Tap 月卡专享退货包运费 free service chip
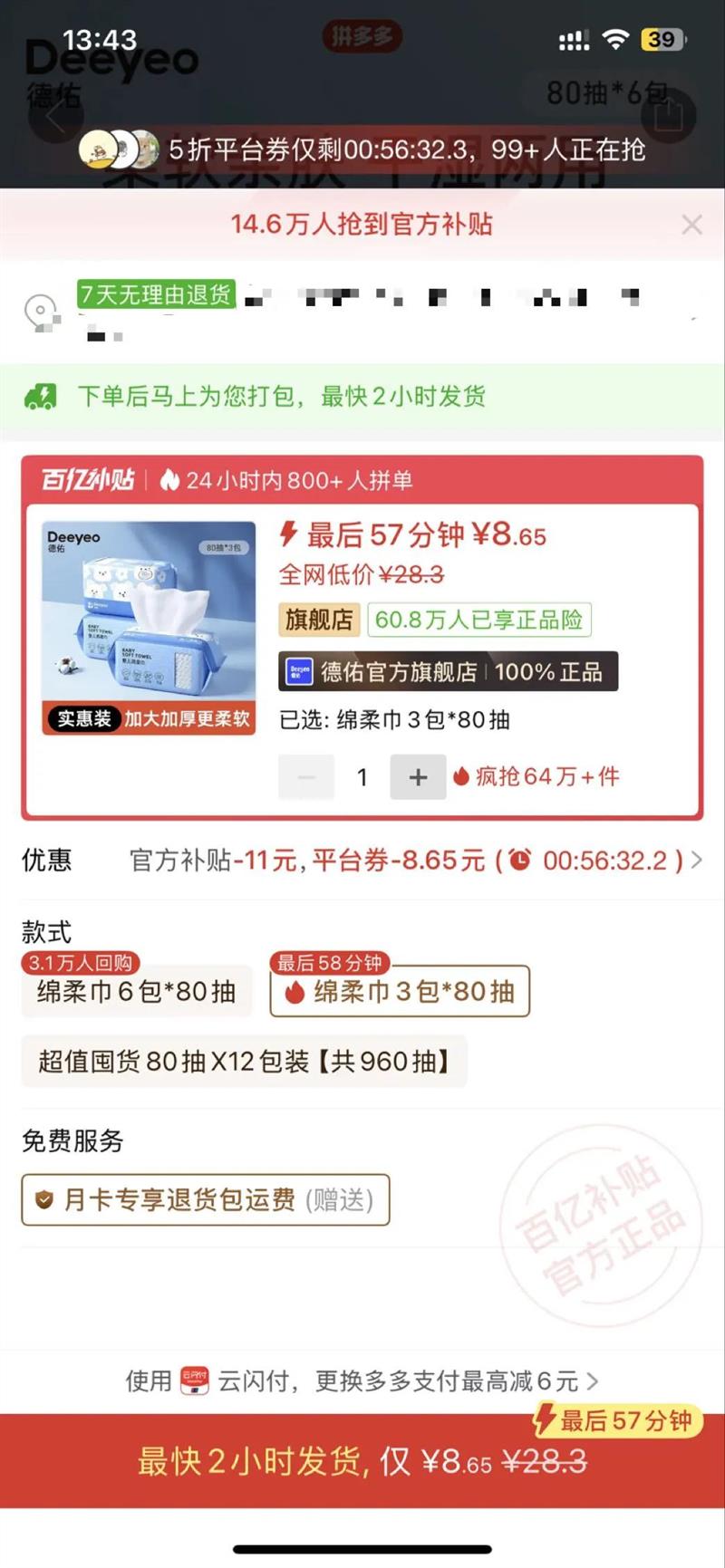Image resolution: width=725 pixels, height=1568 pixels. pyautogui.click(x=206, y=1200)
